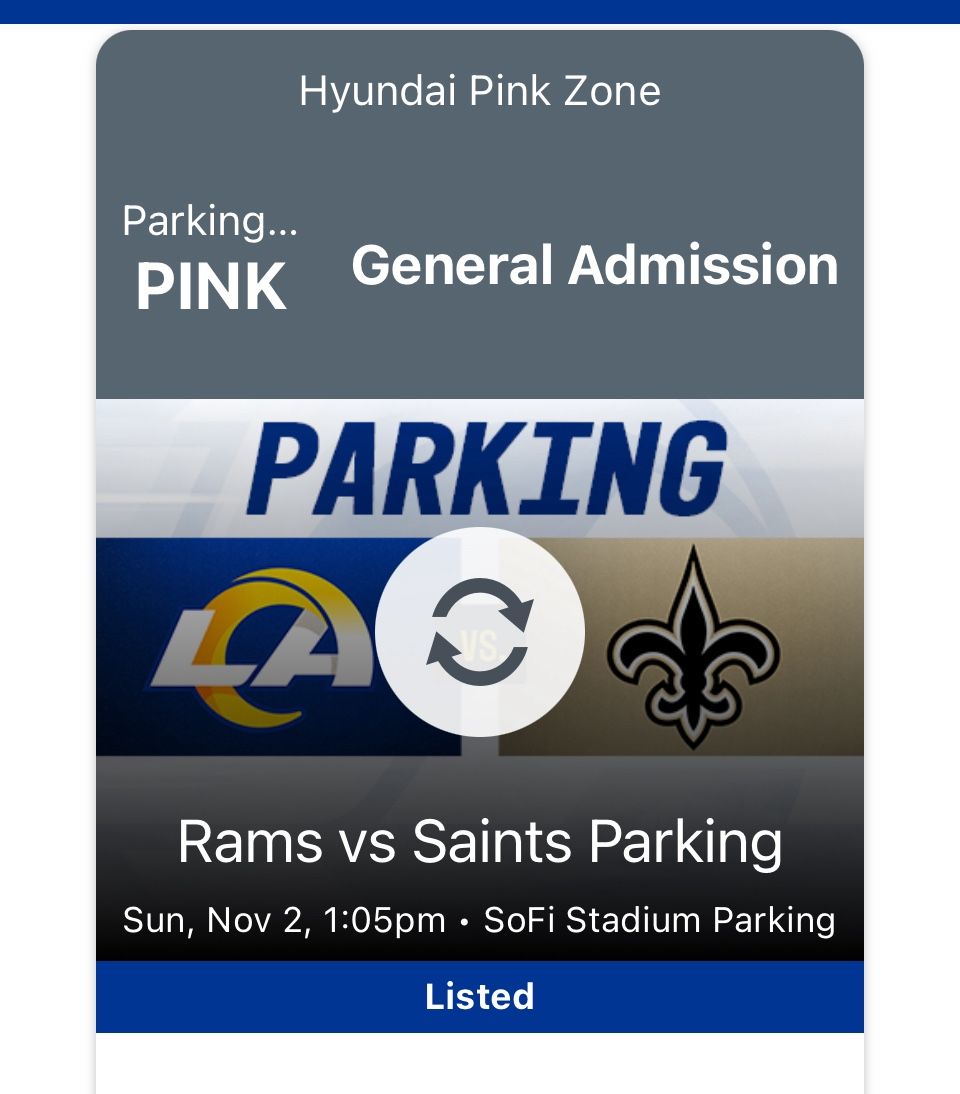Toggle the Listed status banner
The height and width of the screenshot is (1094, 960).
tap(479, 997)
